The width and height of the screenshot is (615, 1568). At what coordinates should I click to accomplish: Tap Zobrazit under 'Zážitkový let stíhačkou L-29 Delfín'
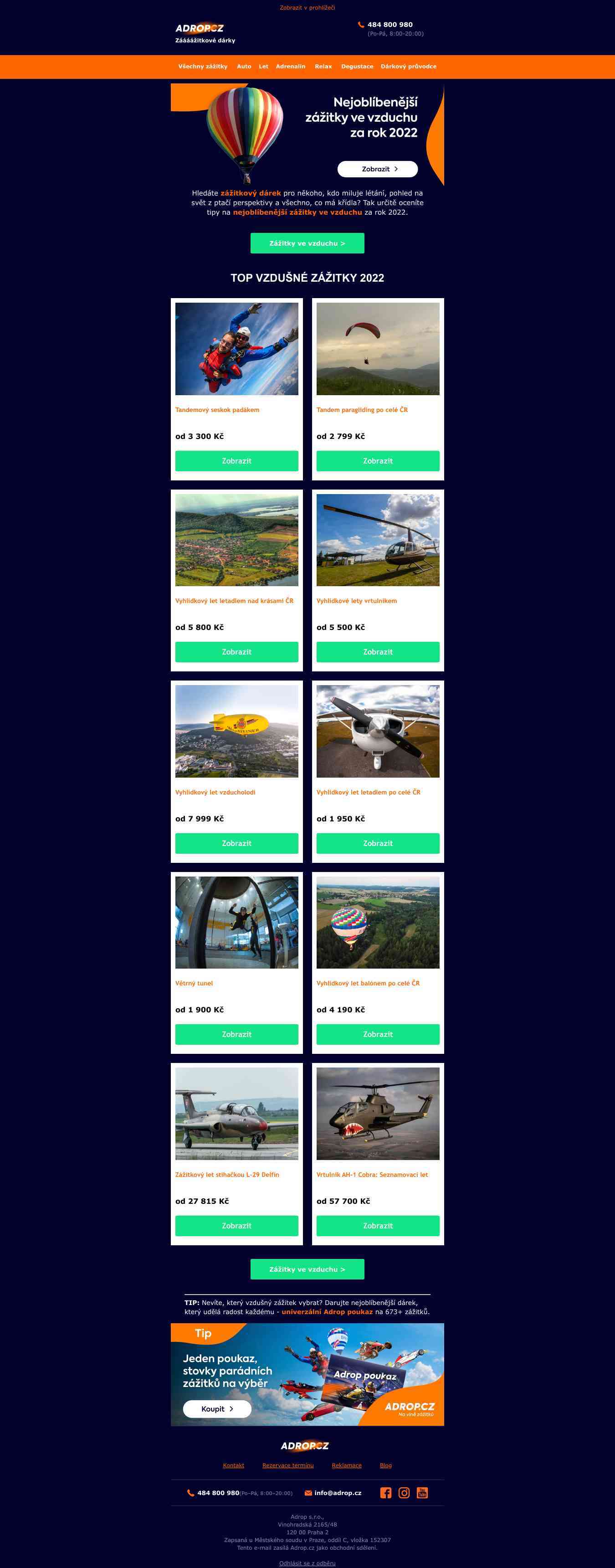236,1226
